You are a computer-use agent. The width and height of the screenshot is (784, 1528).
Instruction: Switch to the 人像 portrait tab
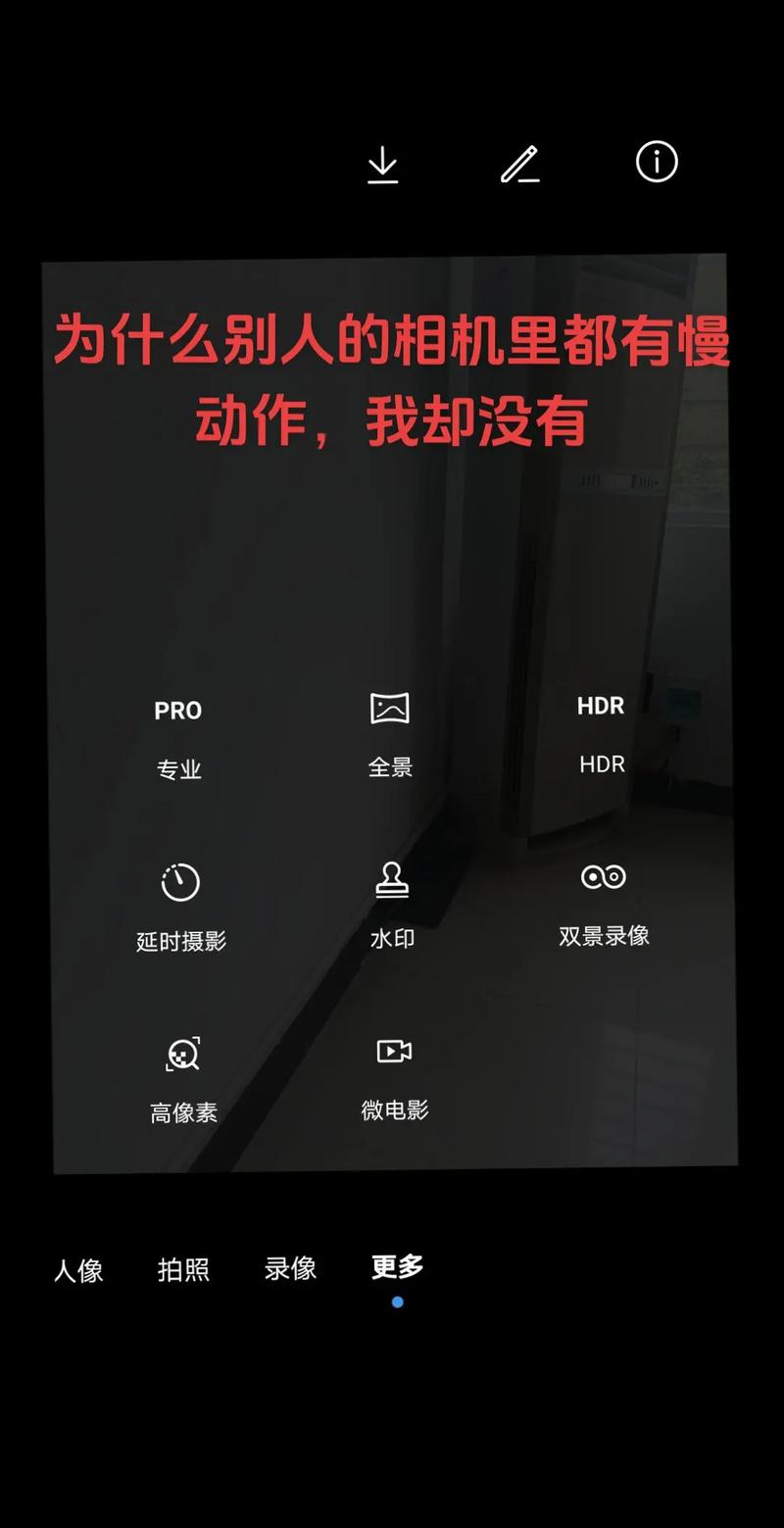79,1270
